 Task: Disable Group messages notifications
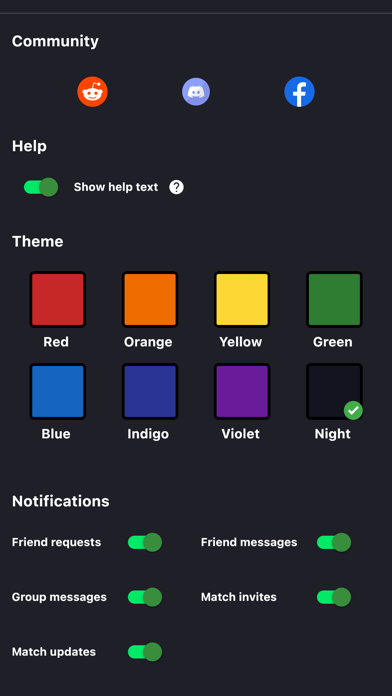pyautogui.click(x=145, y=597)
